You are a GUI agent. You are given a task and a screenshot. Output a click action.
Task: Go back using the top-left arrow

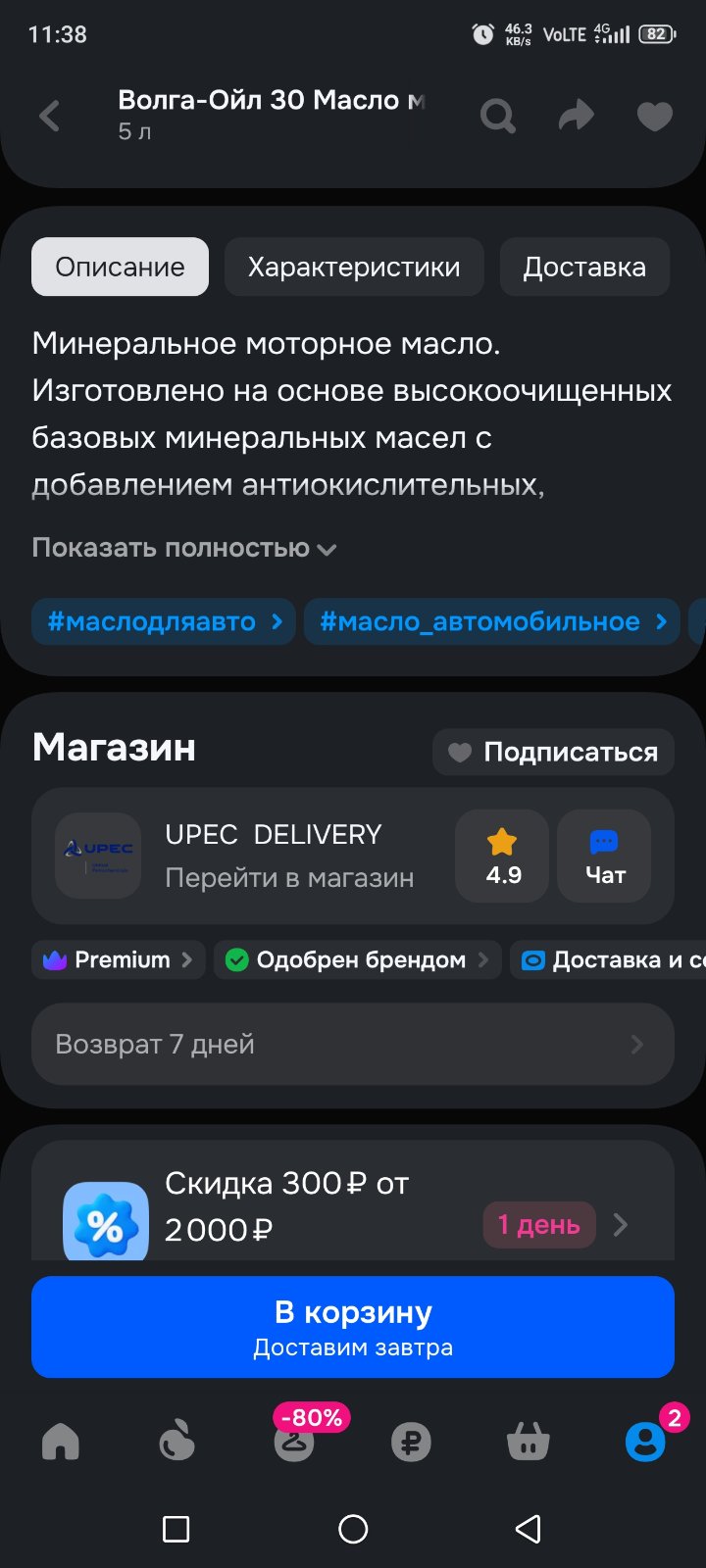(50, 117)
